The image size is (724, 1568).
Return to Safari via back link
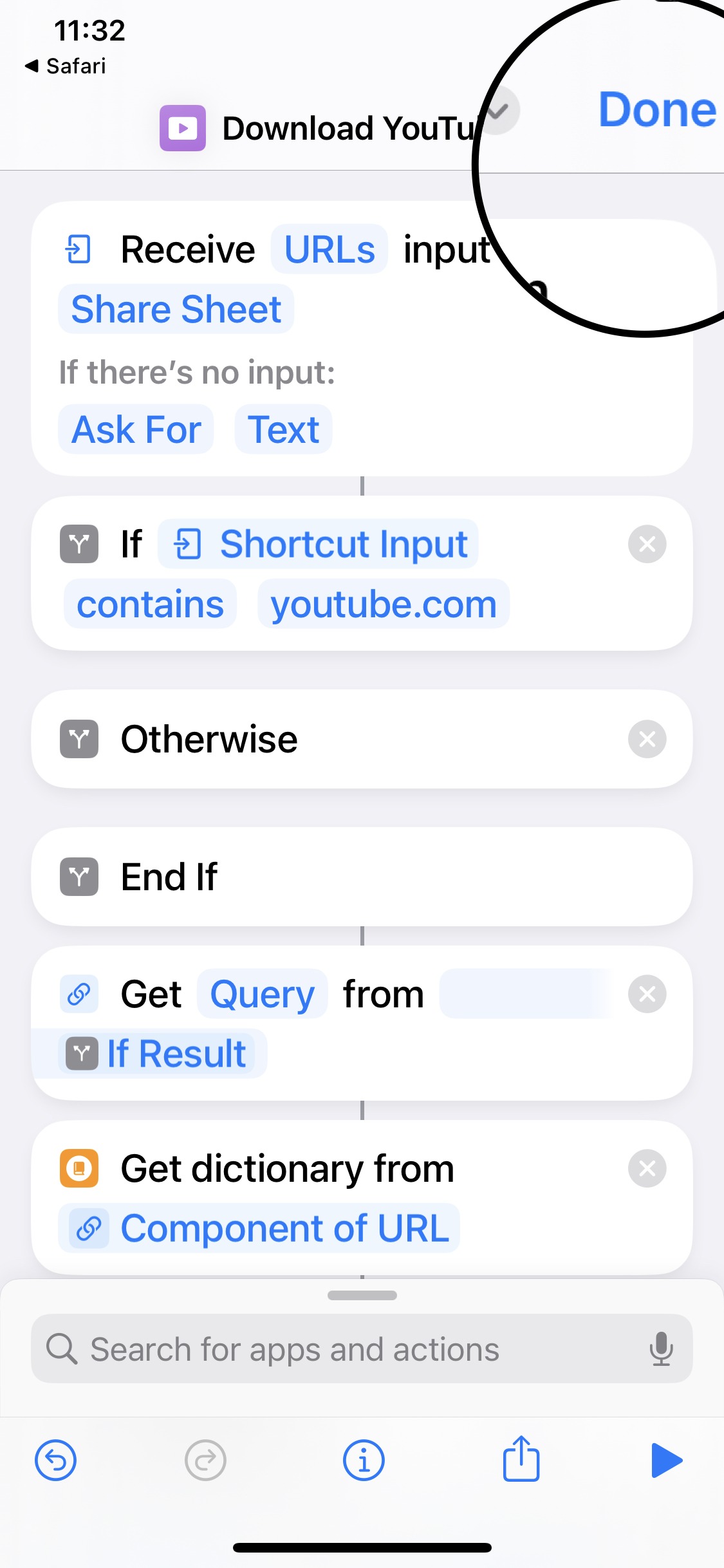(65, 66)
